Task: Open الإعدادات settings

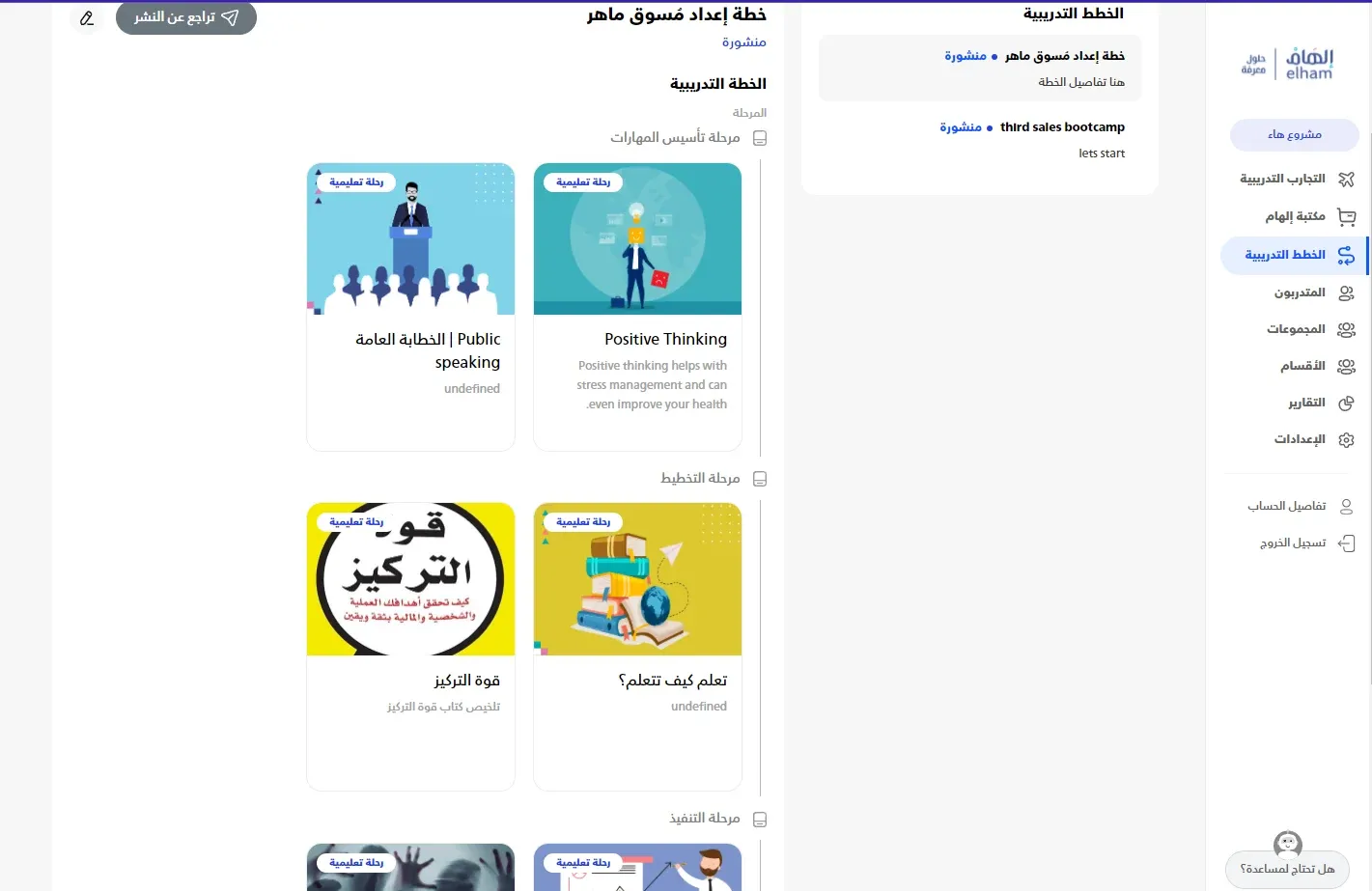Action: [1312, 439]
